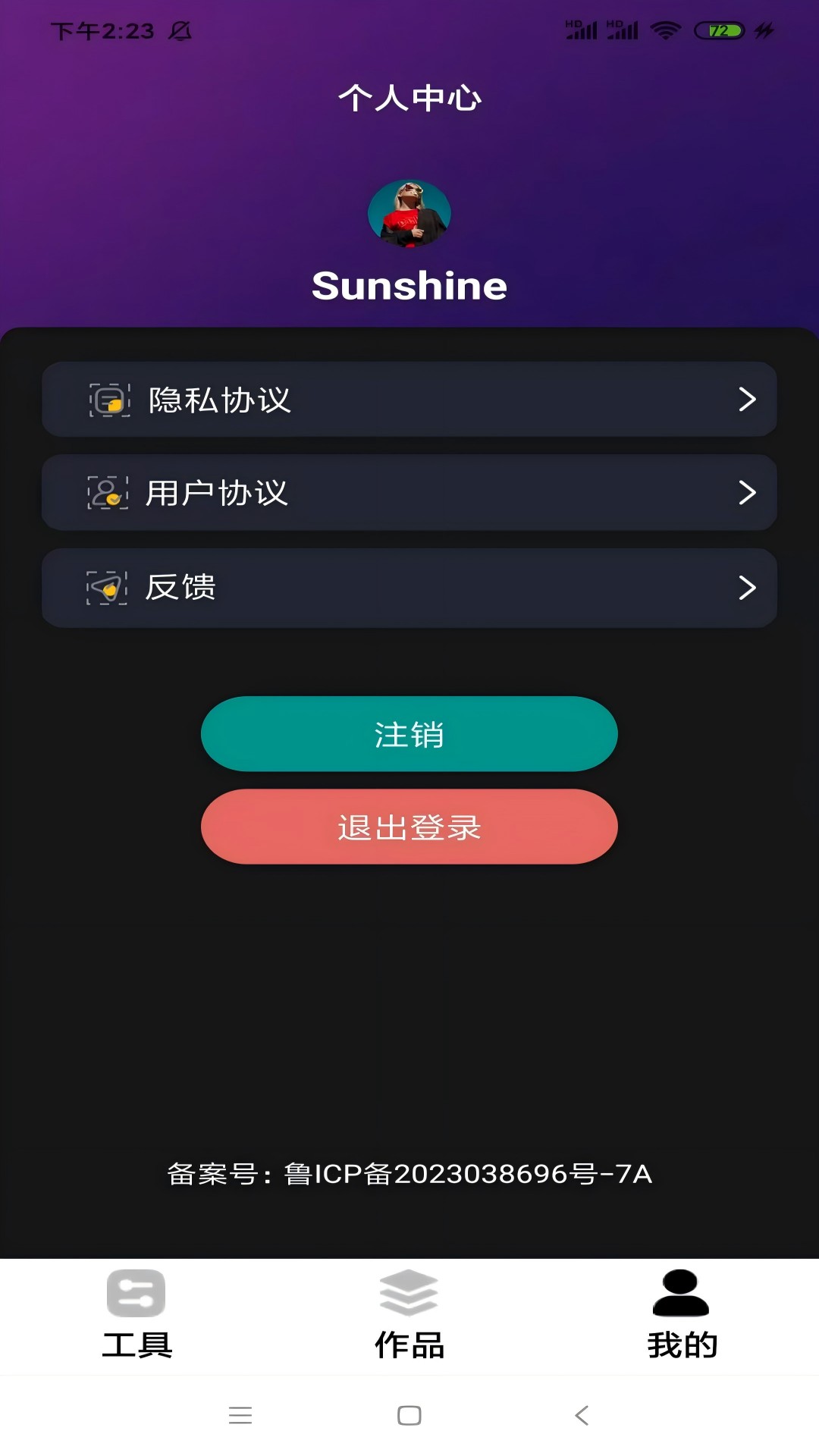Viewport: 819px width, 1456px height.
Task: Click the Sunshine profile avatar image
Action: coord(409,213)
